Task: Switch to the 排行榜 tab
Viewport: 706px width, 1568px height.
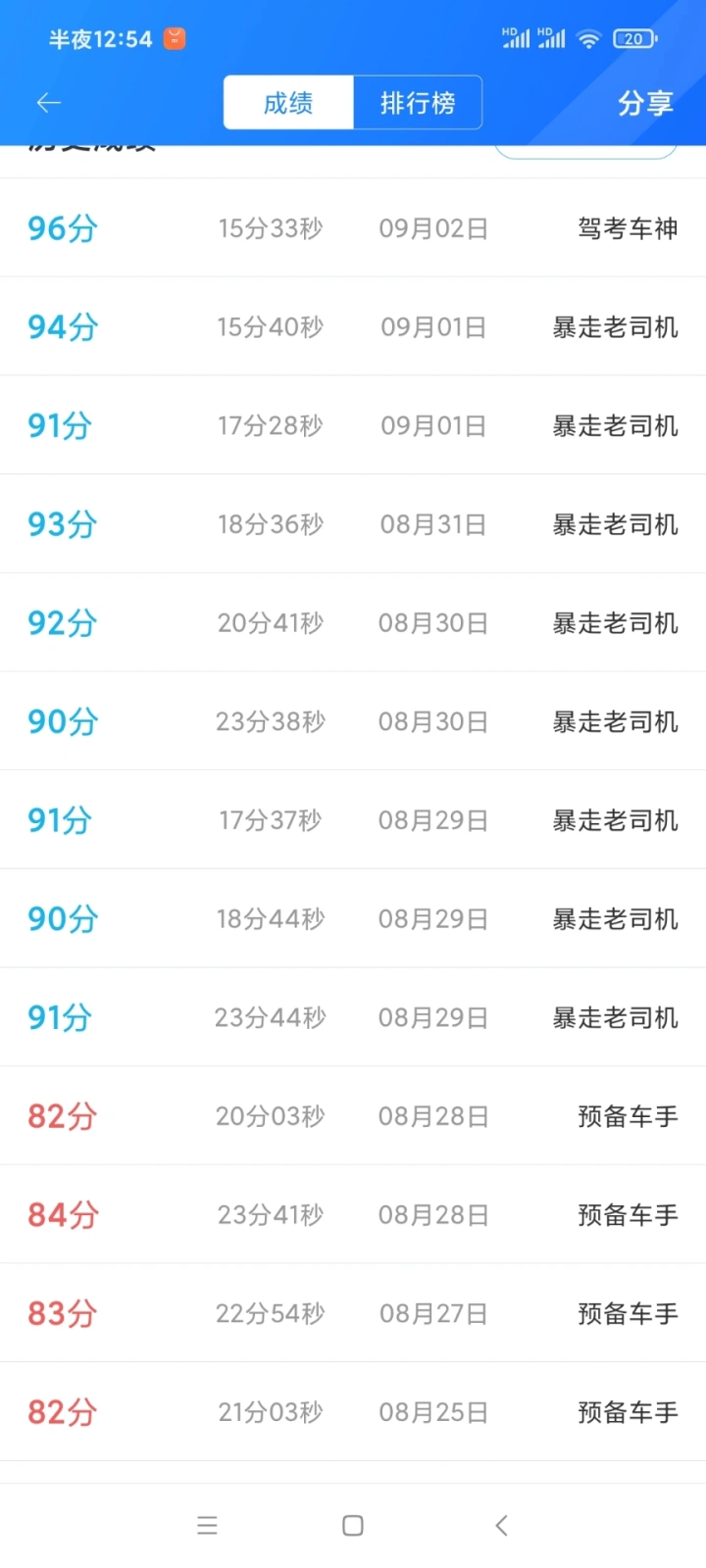Action: (418, 103)
